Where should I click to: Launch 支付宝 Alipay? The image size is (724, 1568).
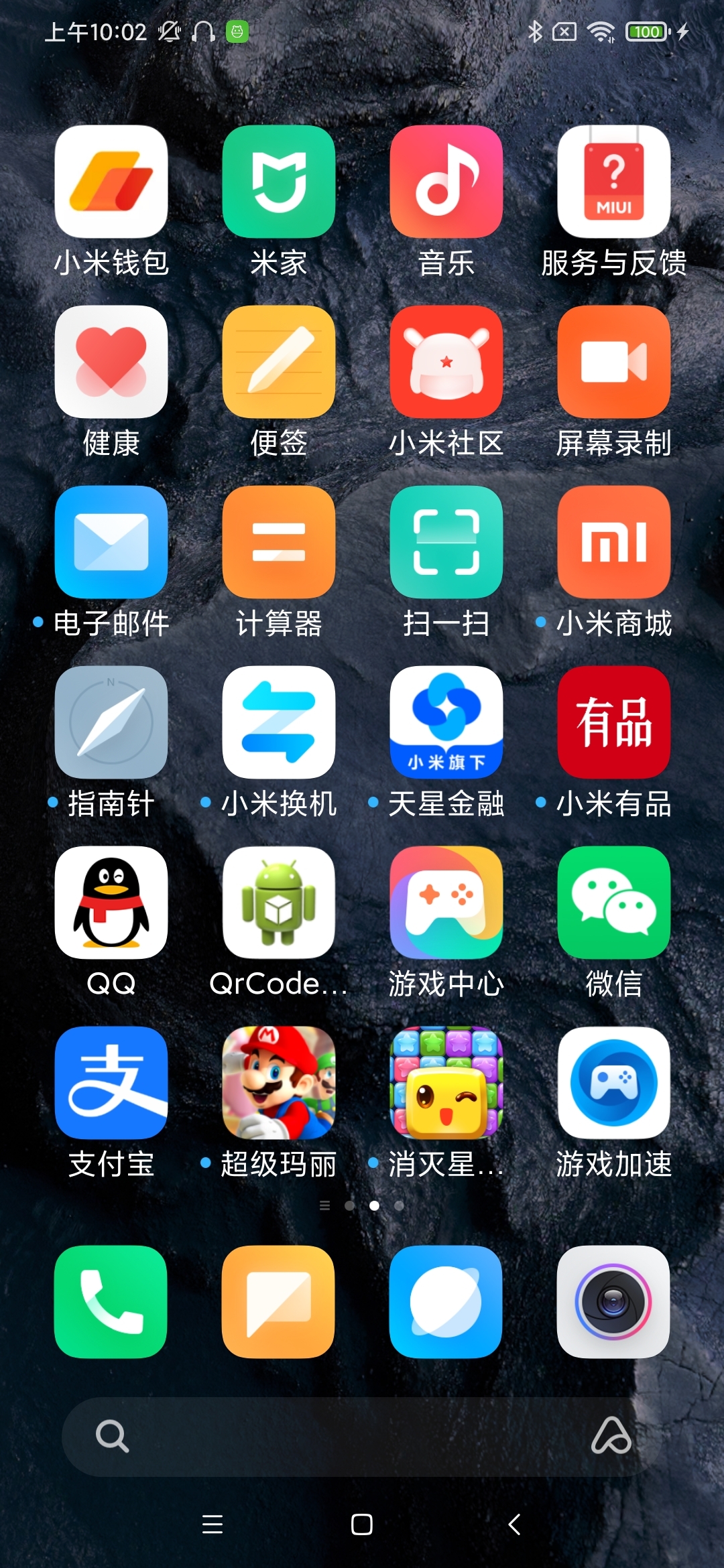(x=111, y=1083)
